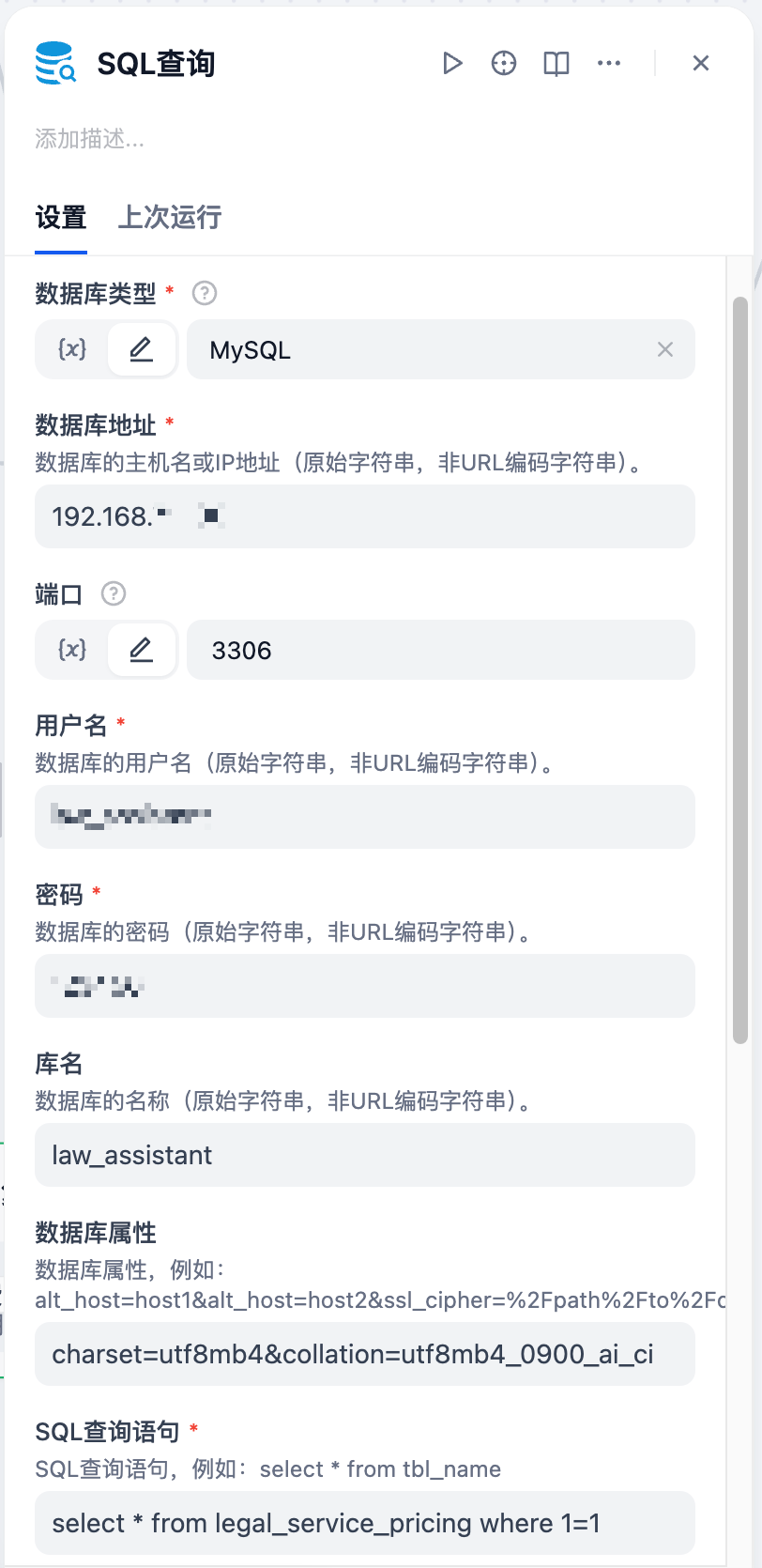The width and height of the screenshot is (762, 1568).
Task: Open the help book icon
Action: (x=556, y=63)
